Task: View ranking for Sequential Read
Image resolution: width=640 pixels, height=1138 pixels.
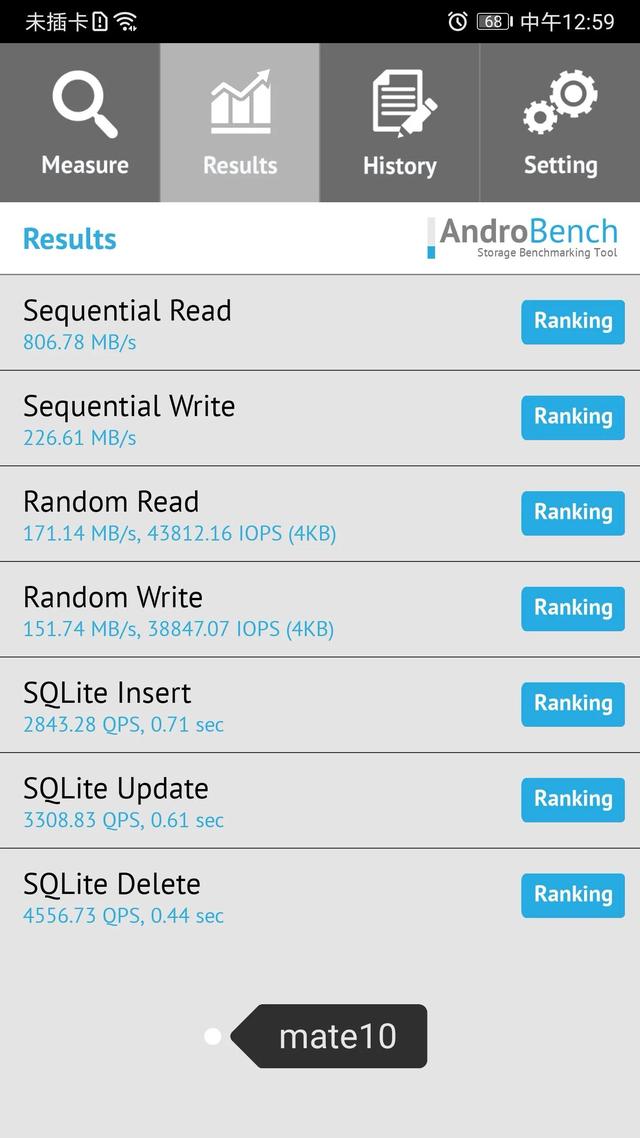Action: coord(573,322)
